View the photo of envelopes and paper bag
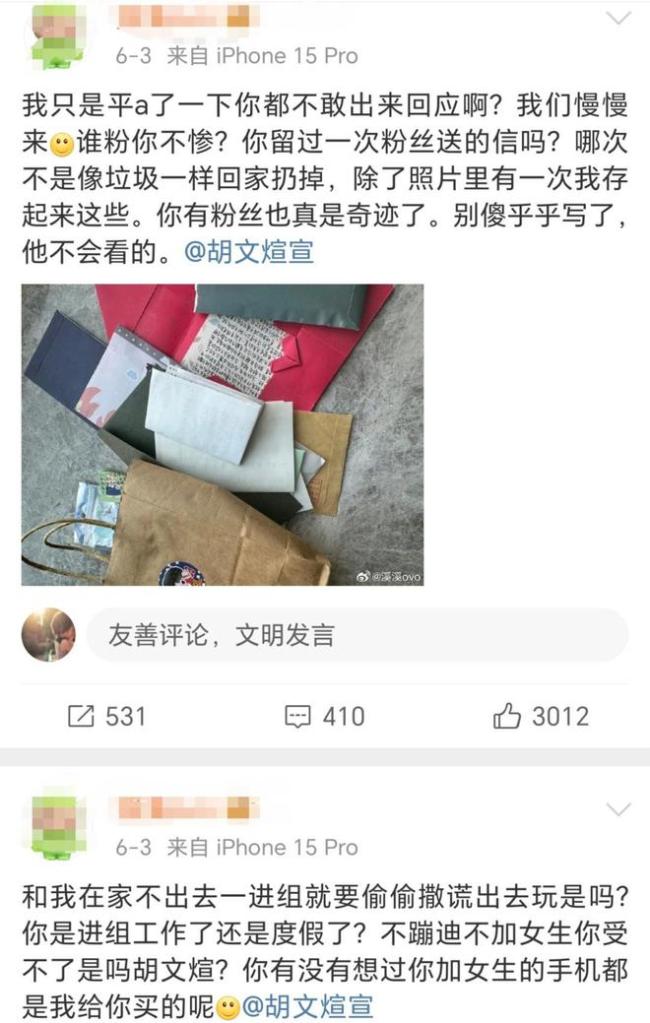This screenshot has width=650, height=1023. [223, 435]
